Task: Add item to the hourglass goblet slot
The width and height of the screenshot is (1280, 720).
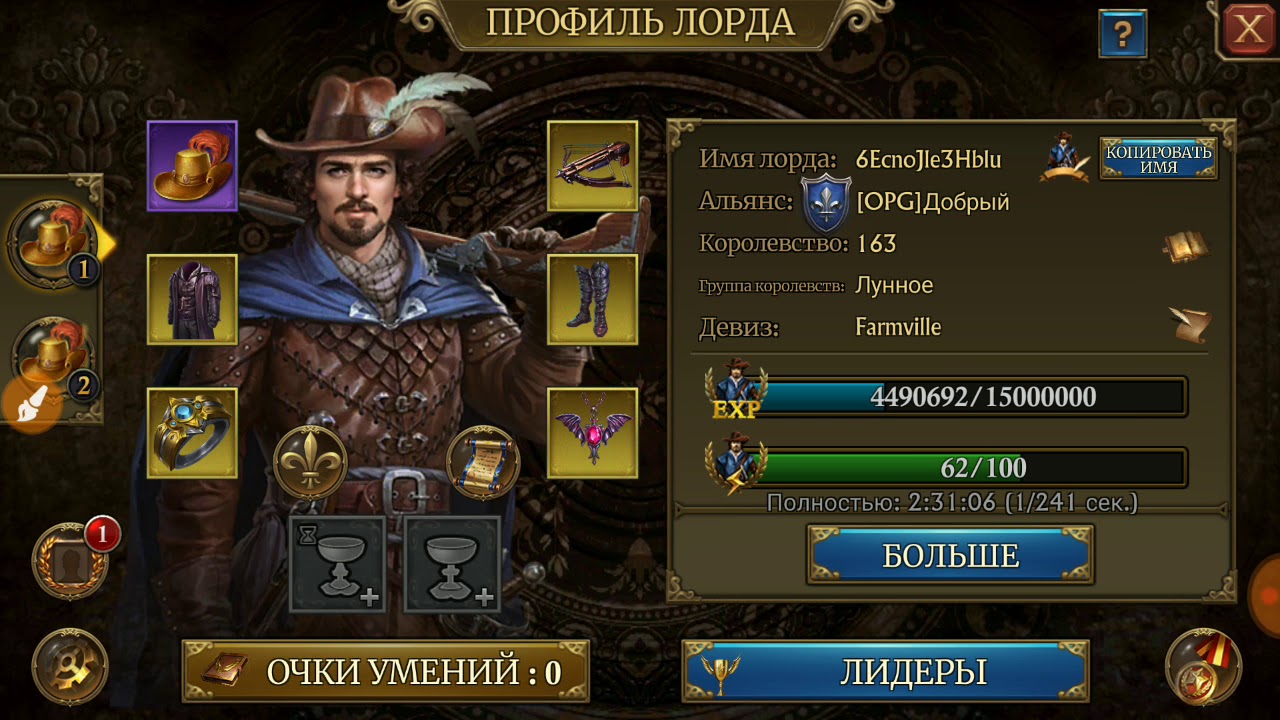Action: coord(337,564)
